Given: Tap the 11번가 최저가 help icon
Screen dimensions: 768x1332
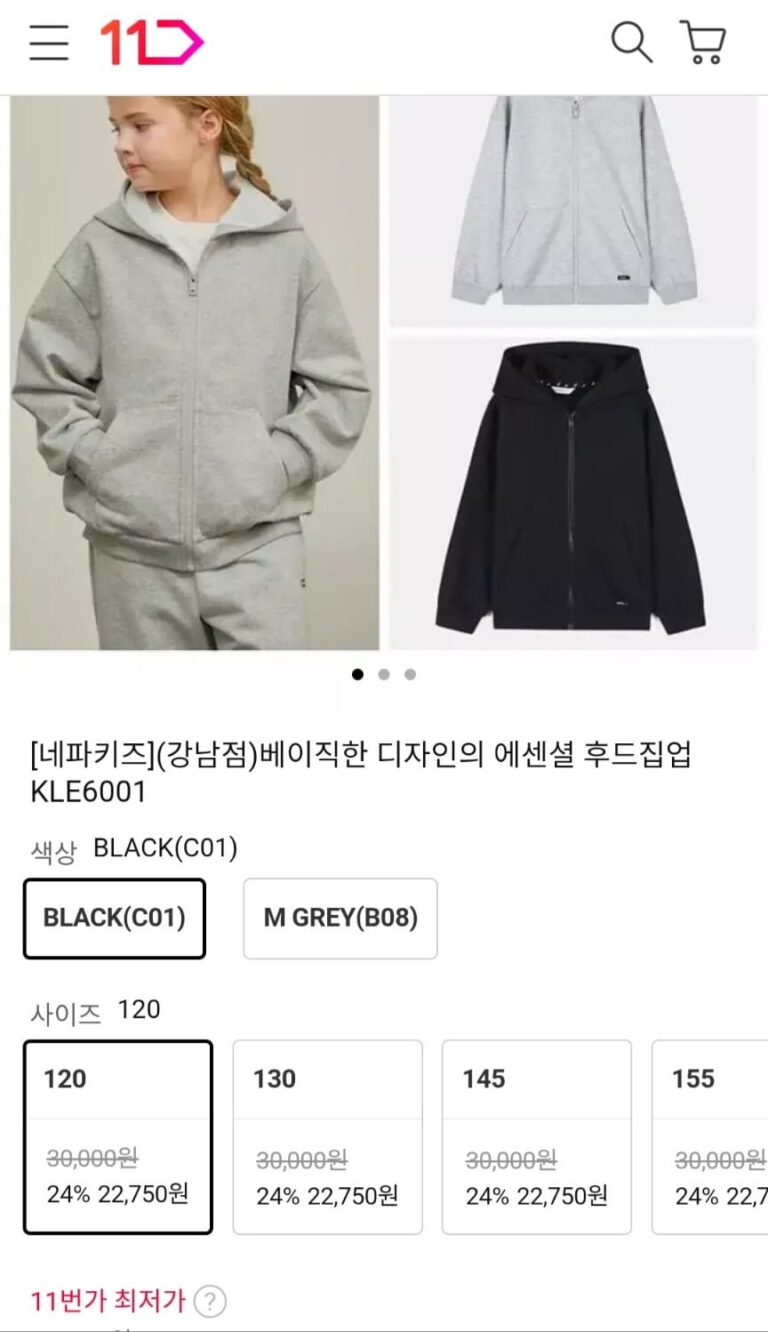Looking at the screenshot, I should [210, 1302].
